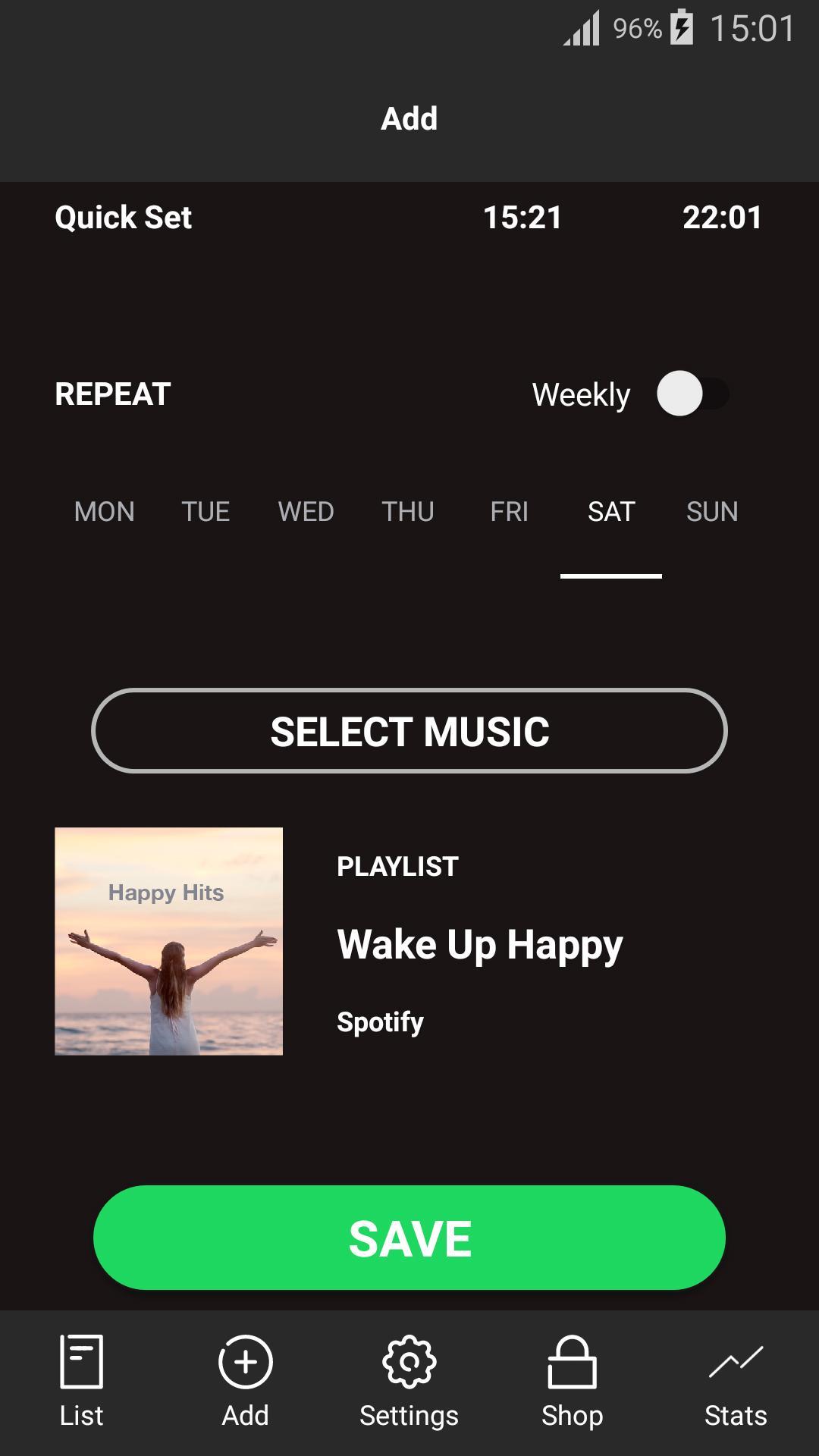Image resolution: width=819 pixels, height=1456 pixels.
Task: Select TUE as repeat day
Action: [206, 512]
